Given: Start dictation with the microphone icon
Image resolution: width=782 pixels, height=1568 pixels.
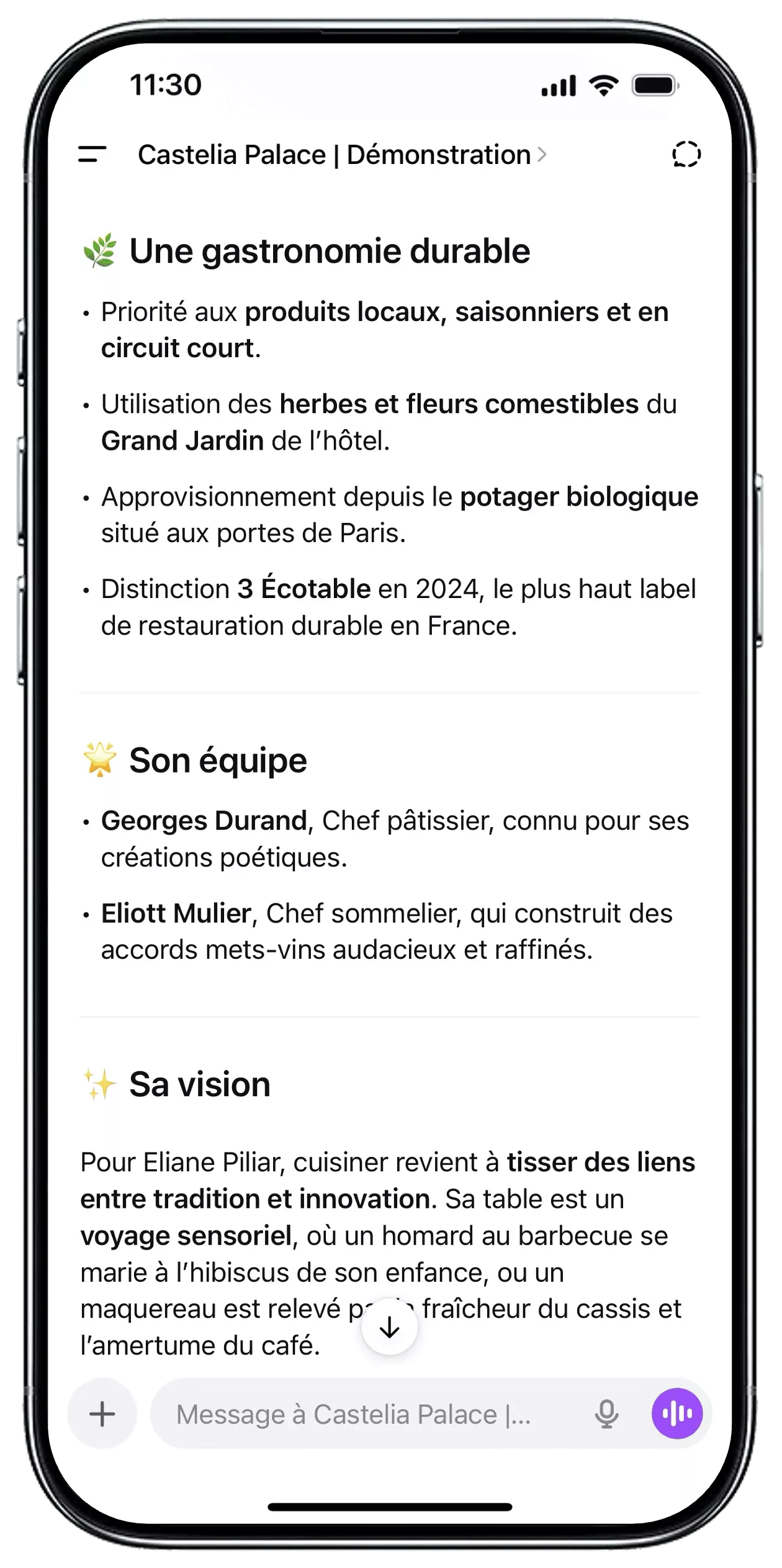Looking at the screenshot, I should click(606, 1414).
